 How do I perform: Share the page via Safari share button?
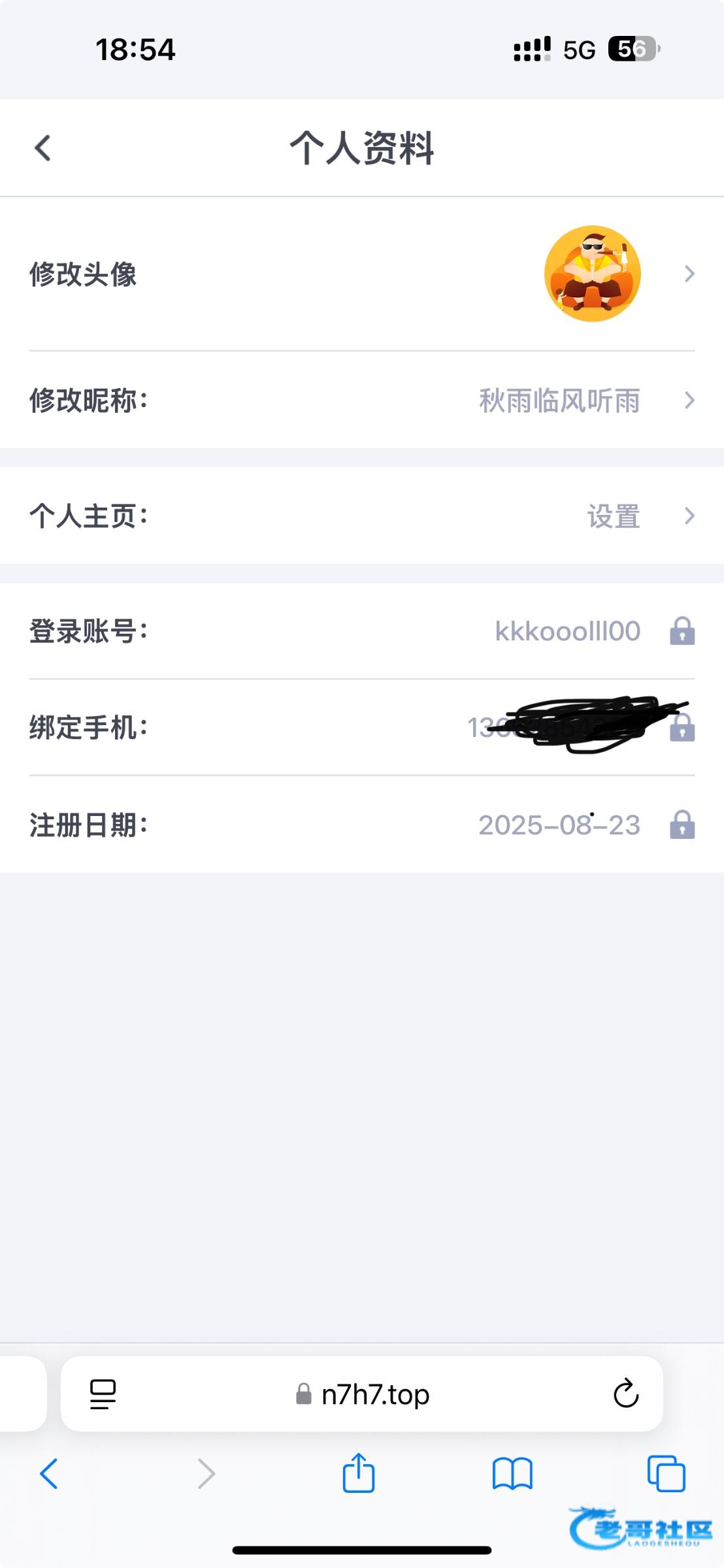click(x=359, y=1473)
